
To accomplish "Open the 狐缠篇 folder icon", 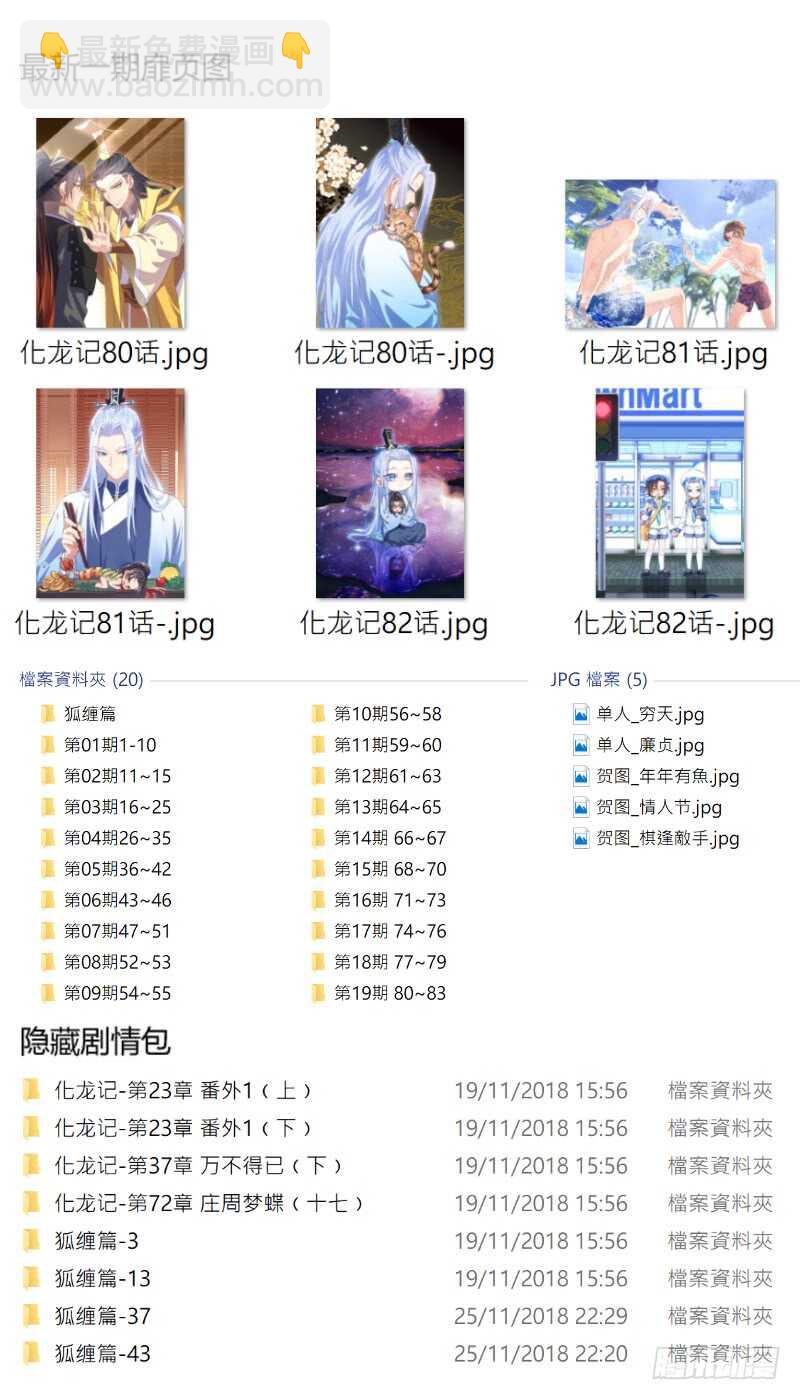I will tap(49, 713).
